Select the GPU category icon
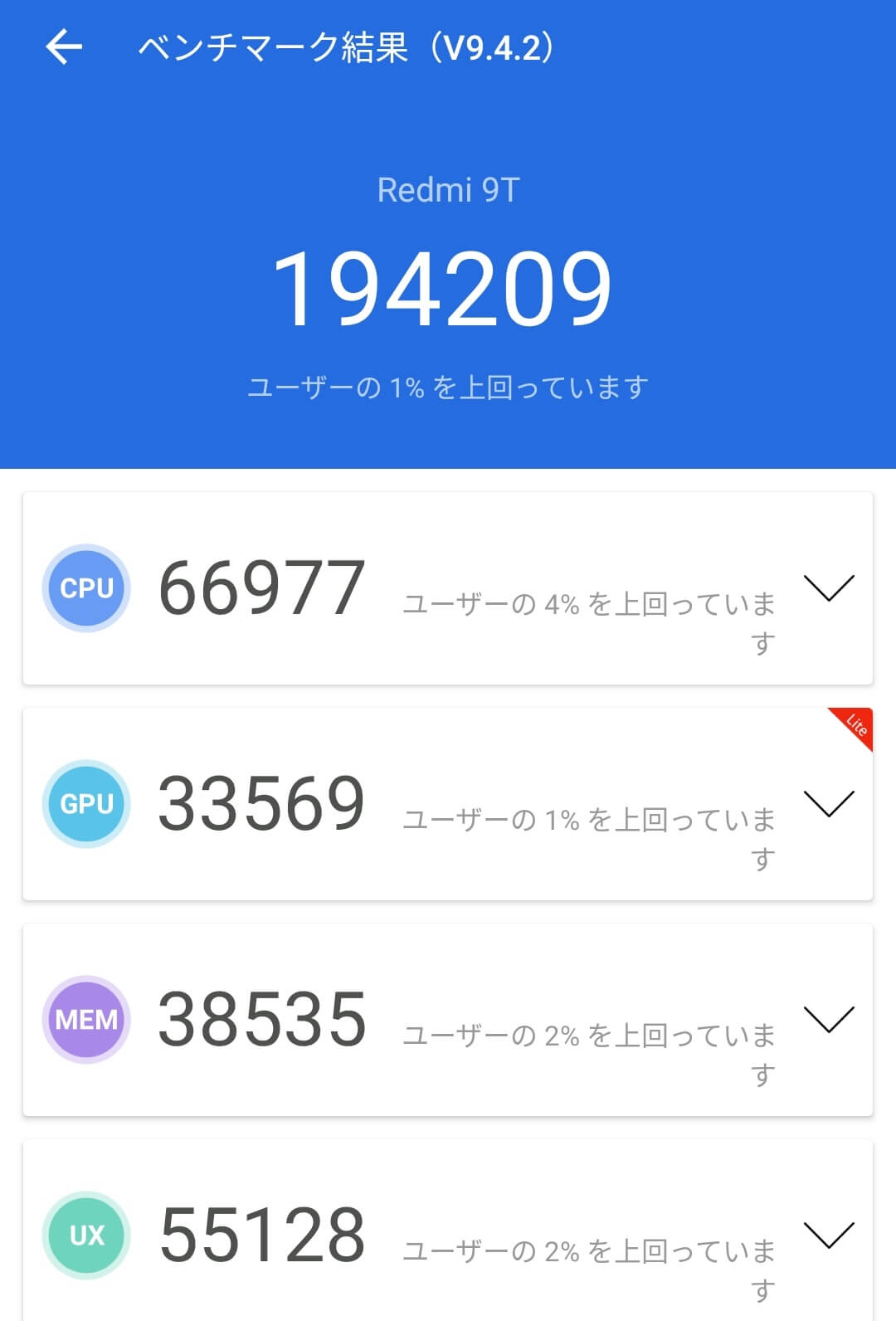Image resolution: width=896 pixels, height=1321 pixels. click(85, 803)
